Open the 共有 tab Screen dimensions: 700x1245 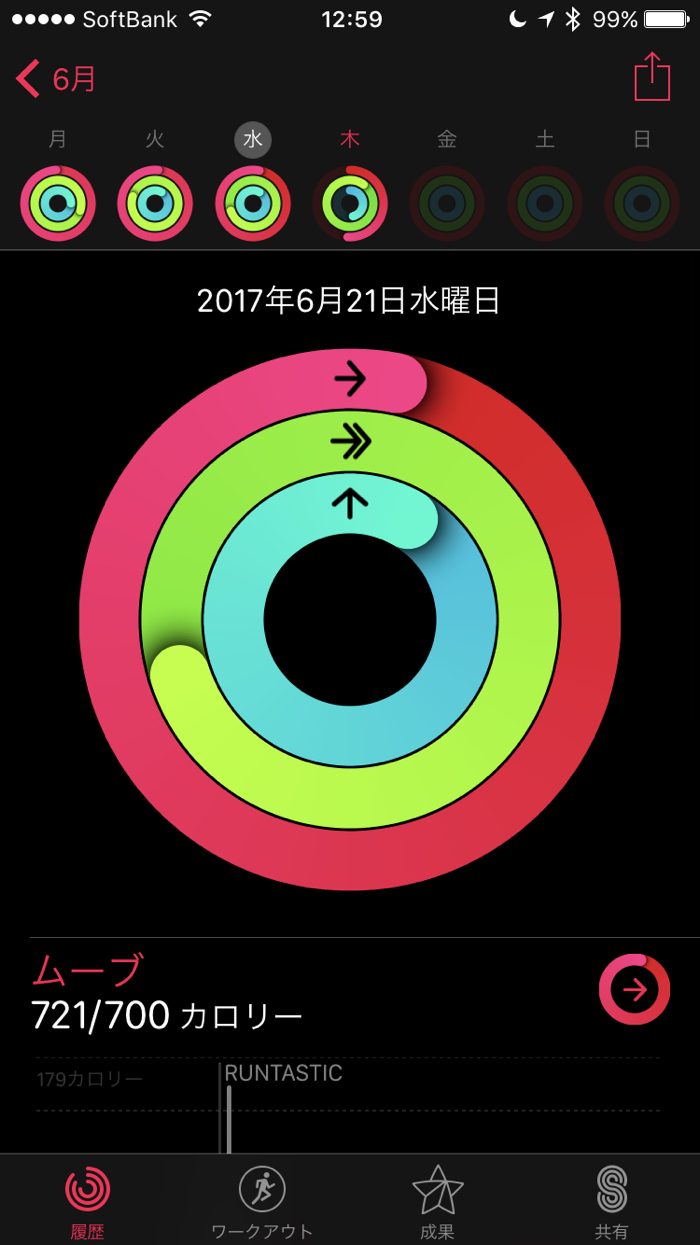pos(611,1200)
